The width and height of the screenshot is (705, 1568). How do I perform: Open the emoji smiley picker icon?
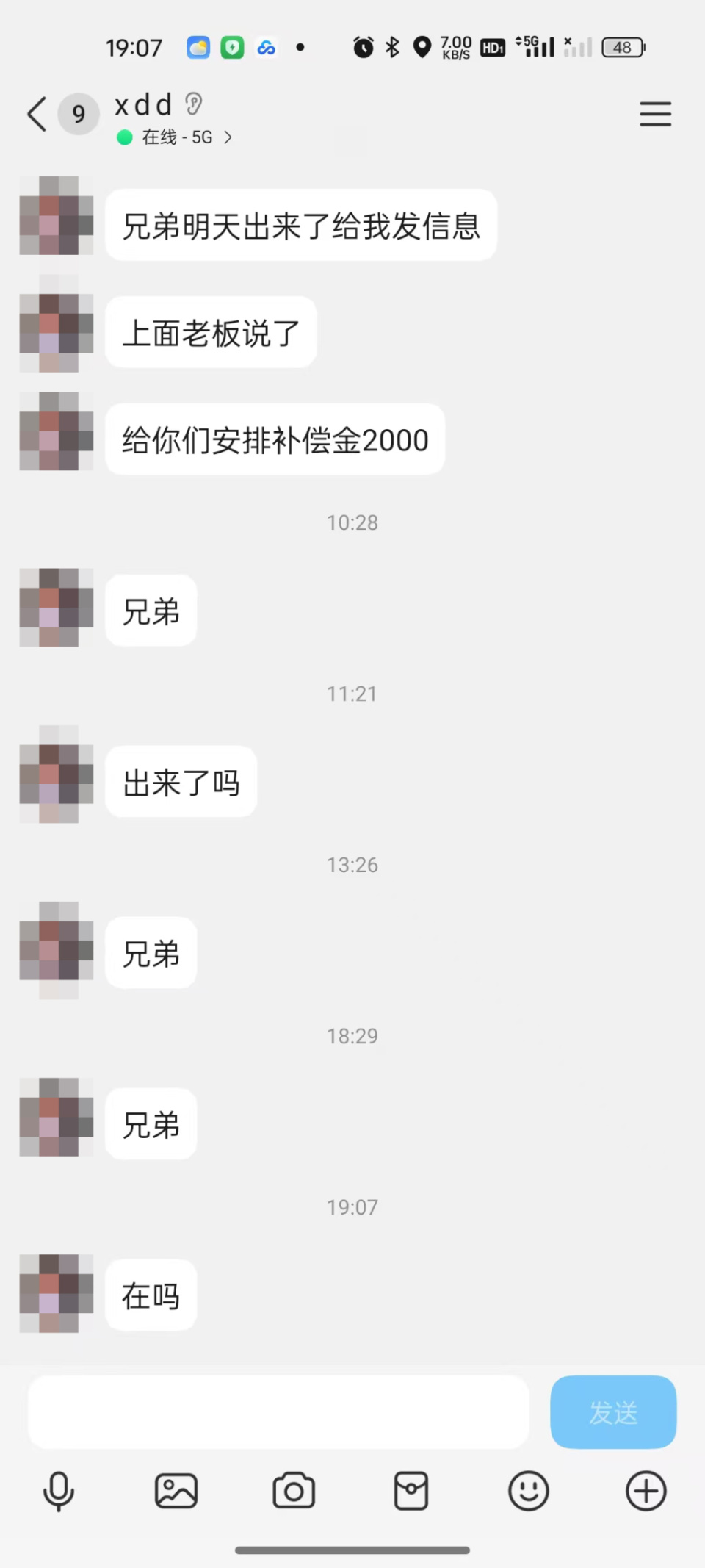pos(528,1490)
